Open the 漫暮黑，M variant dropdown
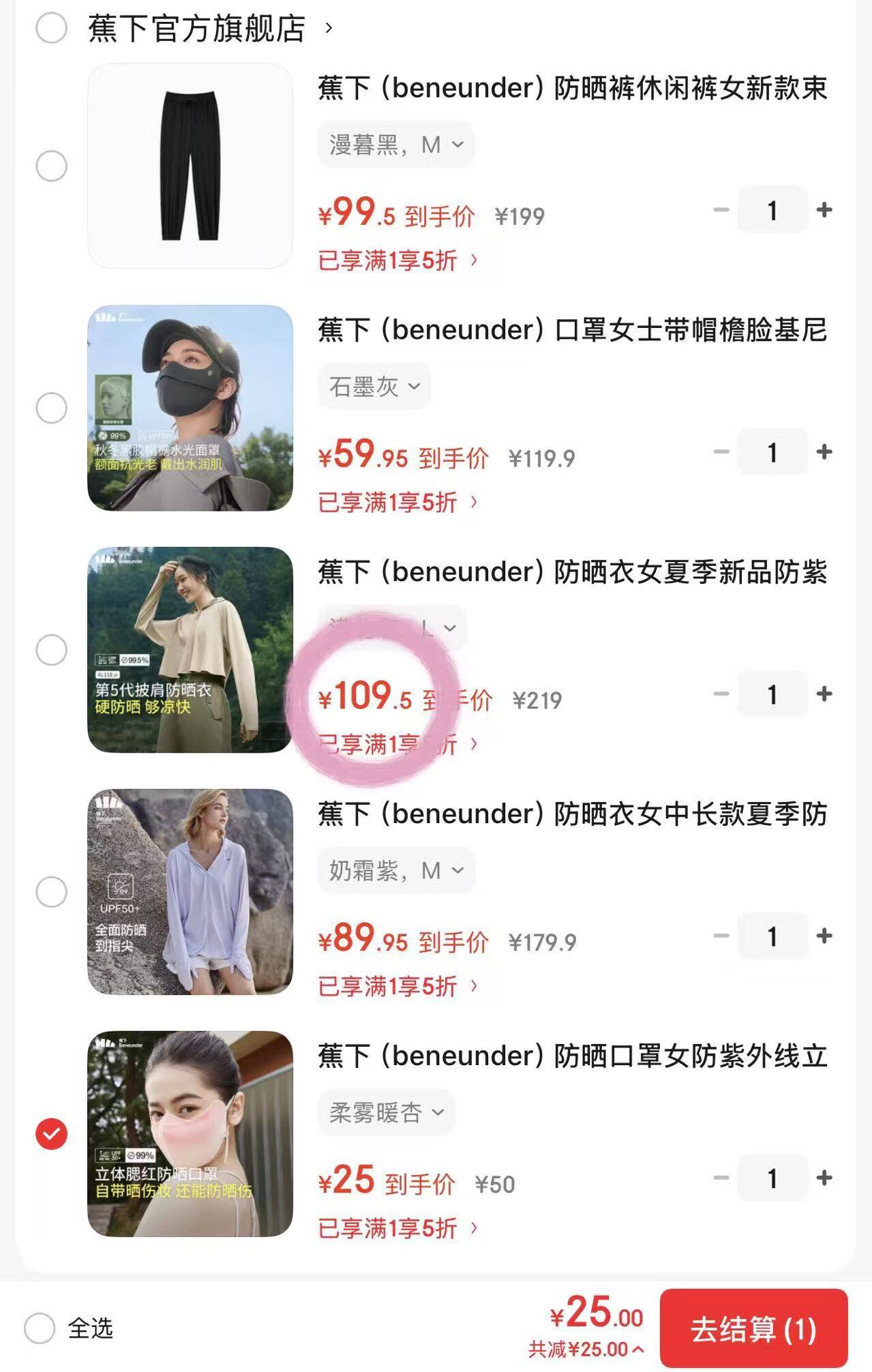 tap(397, 144)
